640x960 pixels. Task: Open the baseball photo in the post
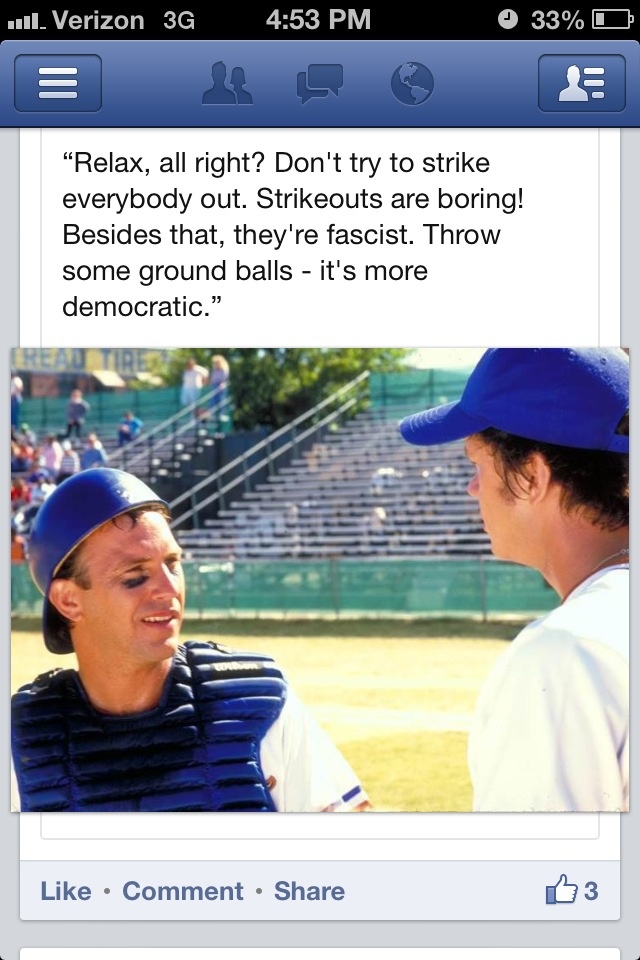[320, 580]
